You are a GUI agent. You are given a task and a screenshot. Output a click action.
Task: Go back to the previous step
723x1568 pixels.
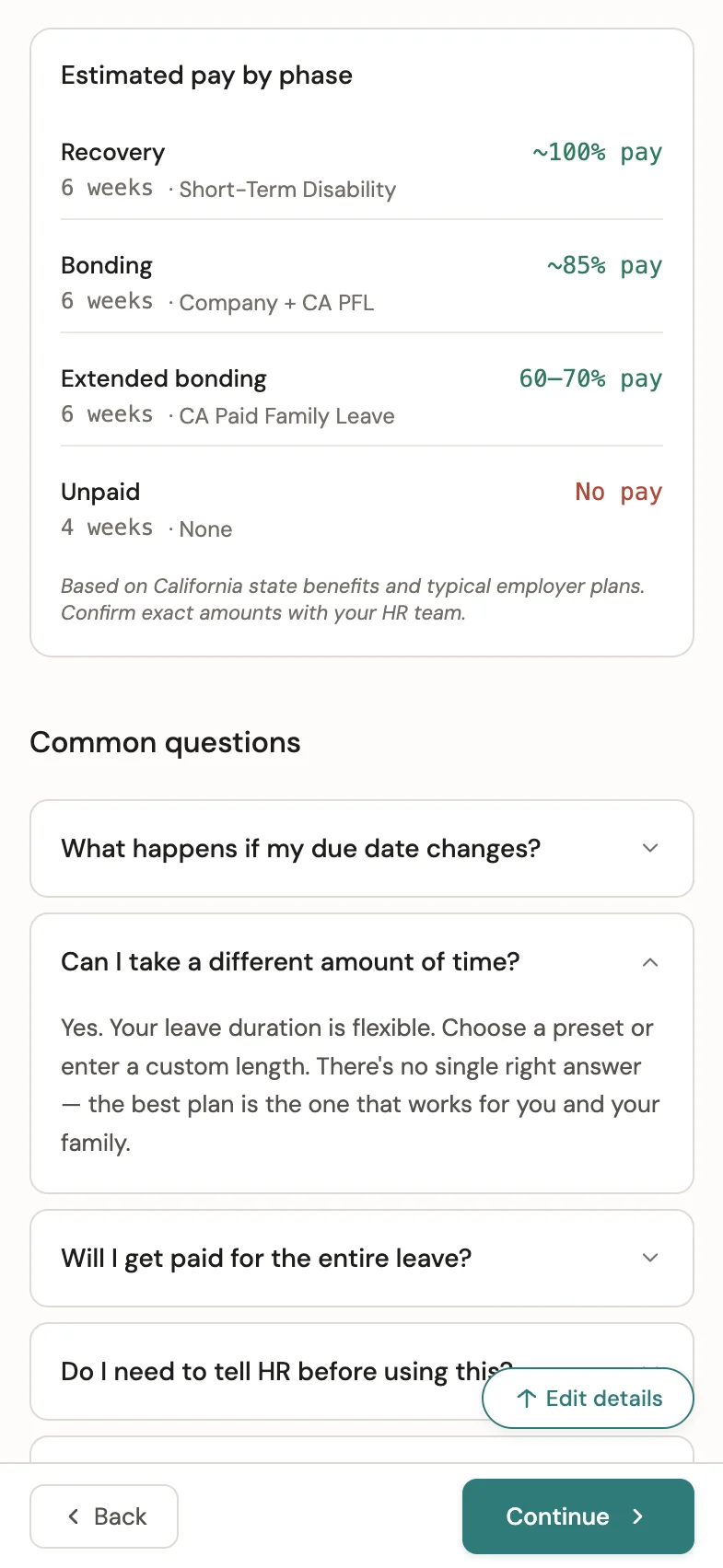click(104, 1516)
